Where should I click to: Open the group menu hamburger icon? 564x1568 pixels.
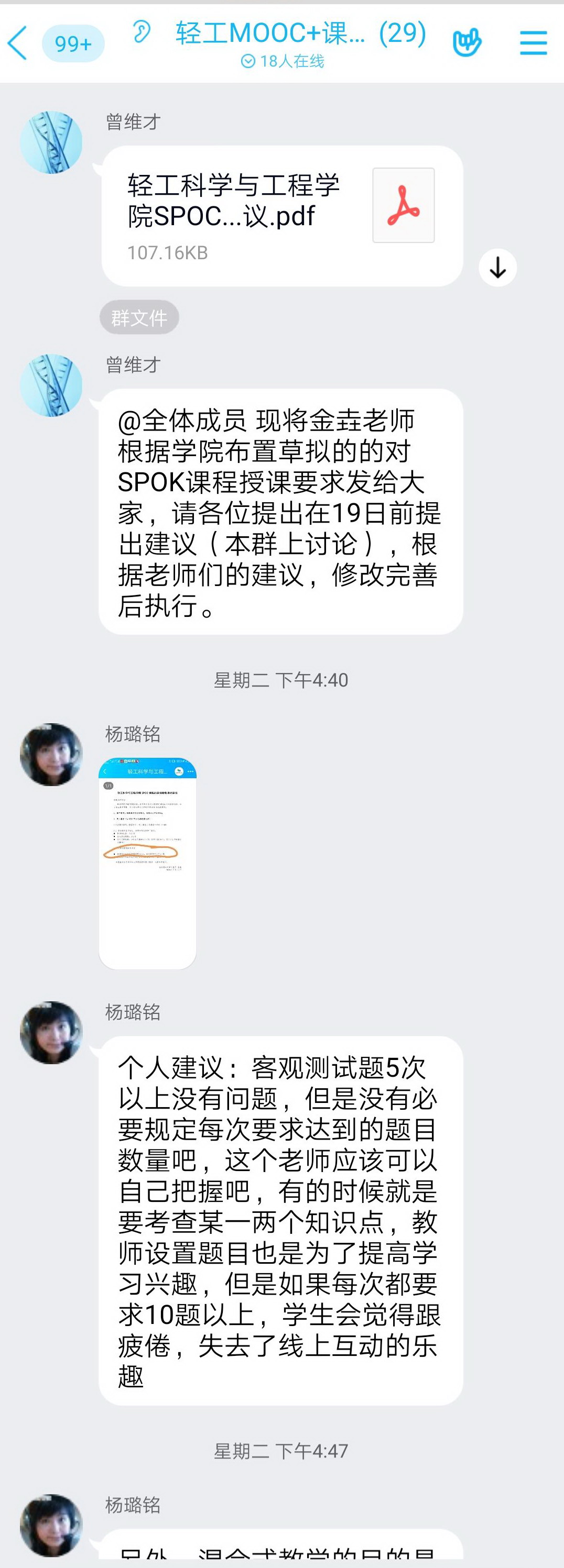(533, 43)
